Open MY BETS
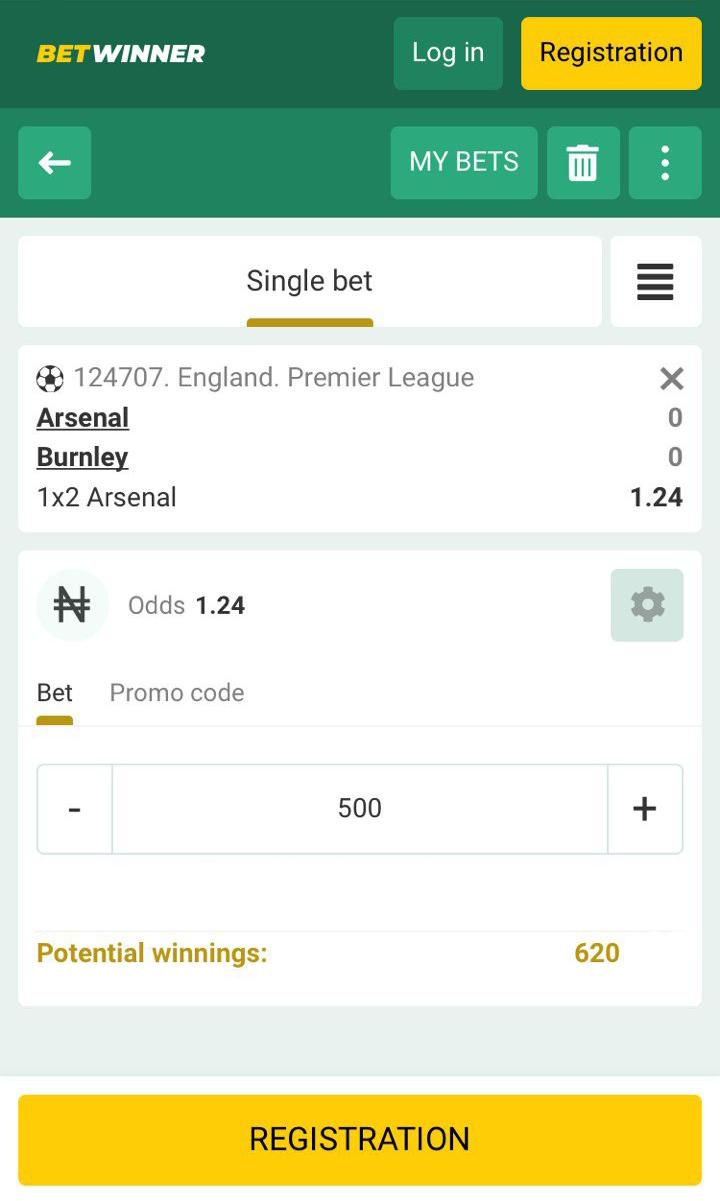This screenshot has width=720, height=1201. point(464,163)
